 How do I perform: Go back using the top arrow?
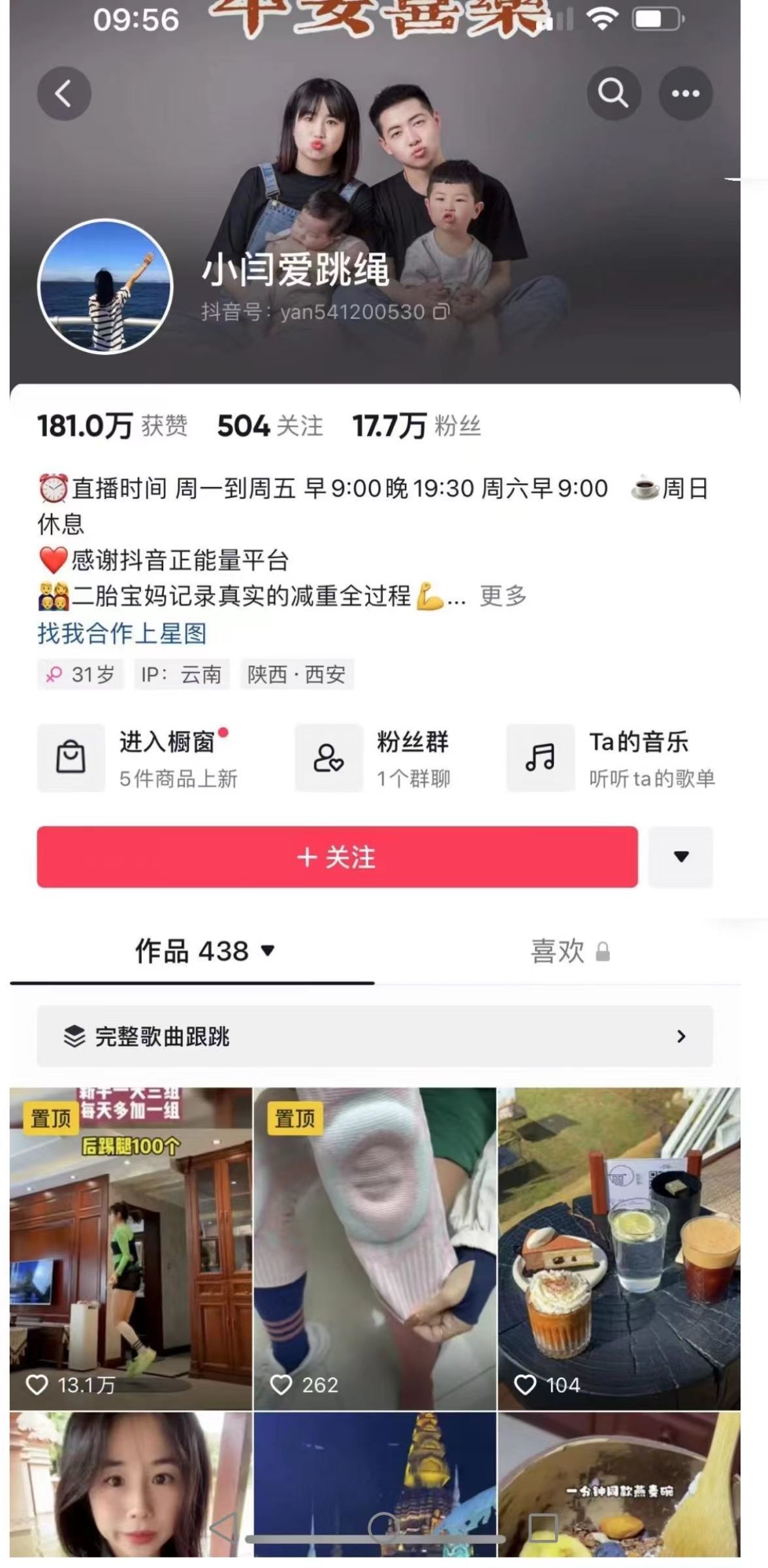coord(63,93)
